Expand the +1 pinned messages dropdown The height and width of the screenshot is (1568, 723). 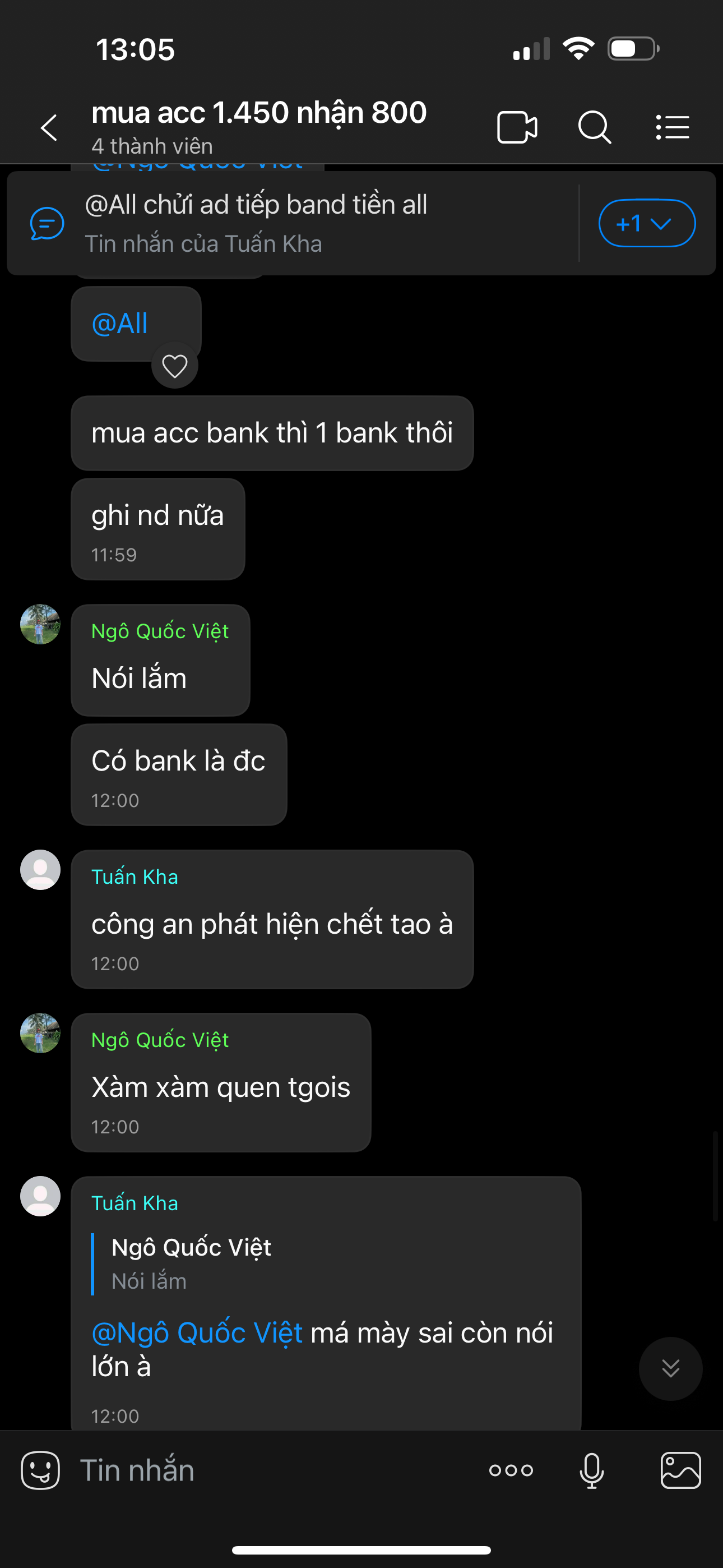coord(646,223)
